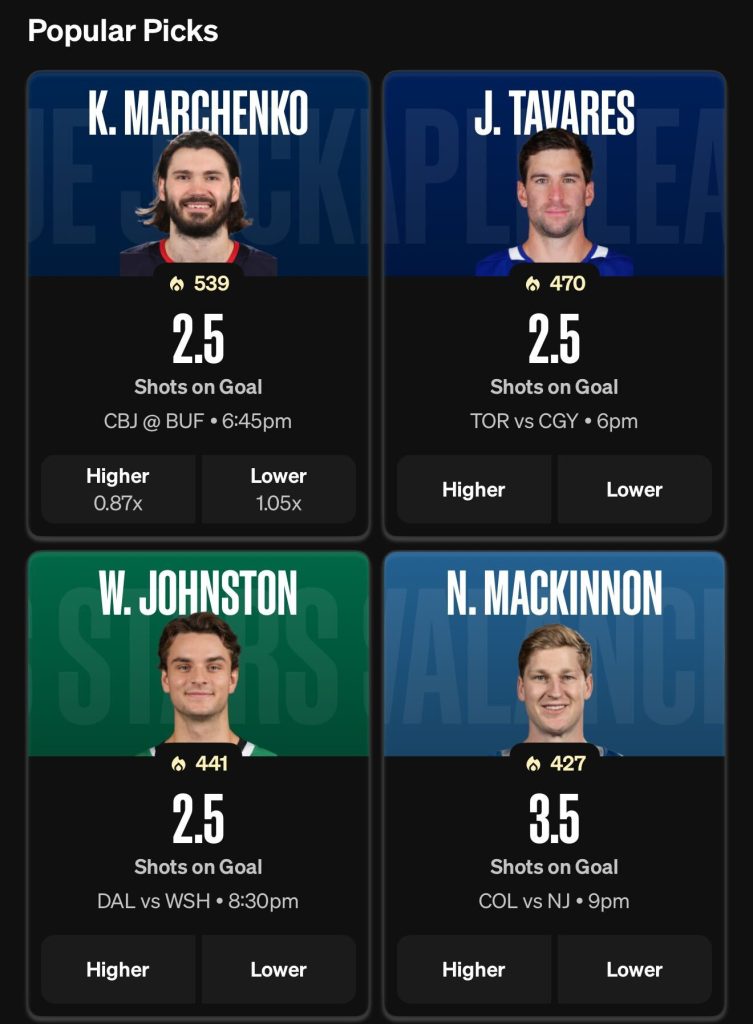Toggle Higher on MacKinnon's 3.5 shots line
Image resolution: width=753 pixels, height=1024 pixels.
pos(473,969)
